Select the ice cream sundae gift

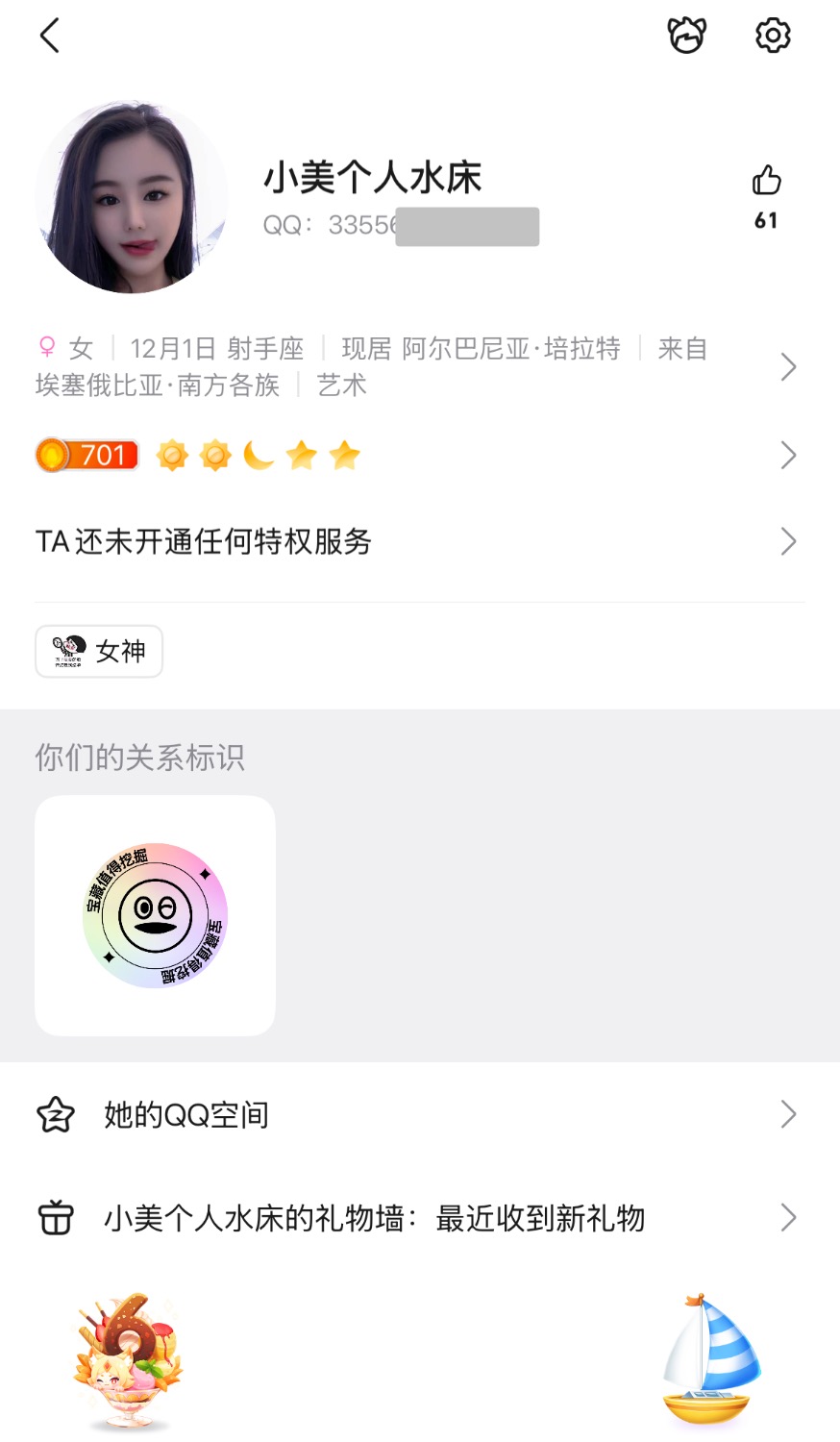pyautogui.click(x=128, y=1360)
